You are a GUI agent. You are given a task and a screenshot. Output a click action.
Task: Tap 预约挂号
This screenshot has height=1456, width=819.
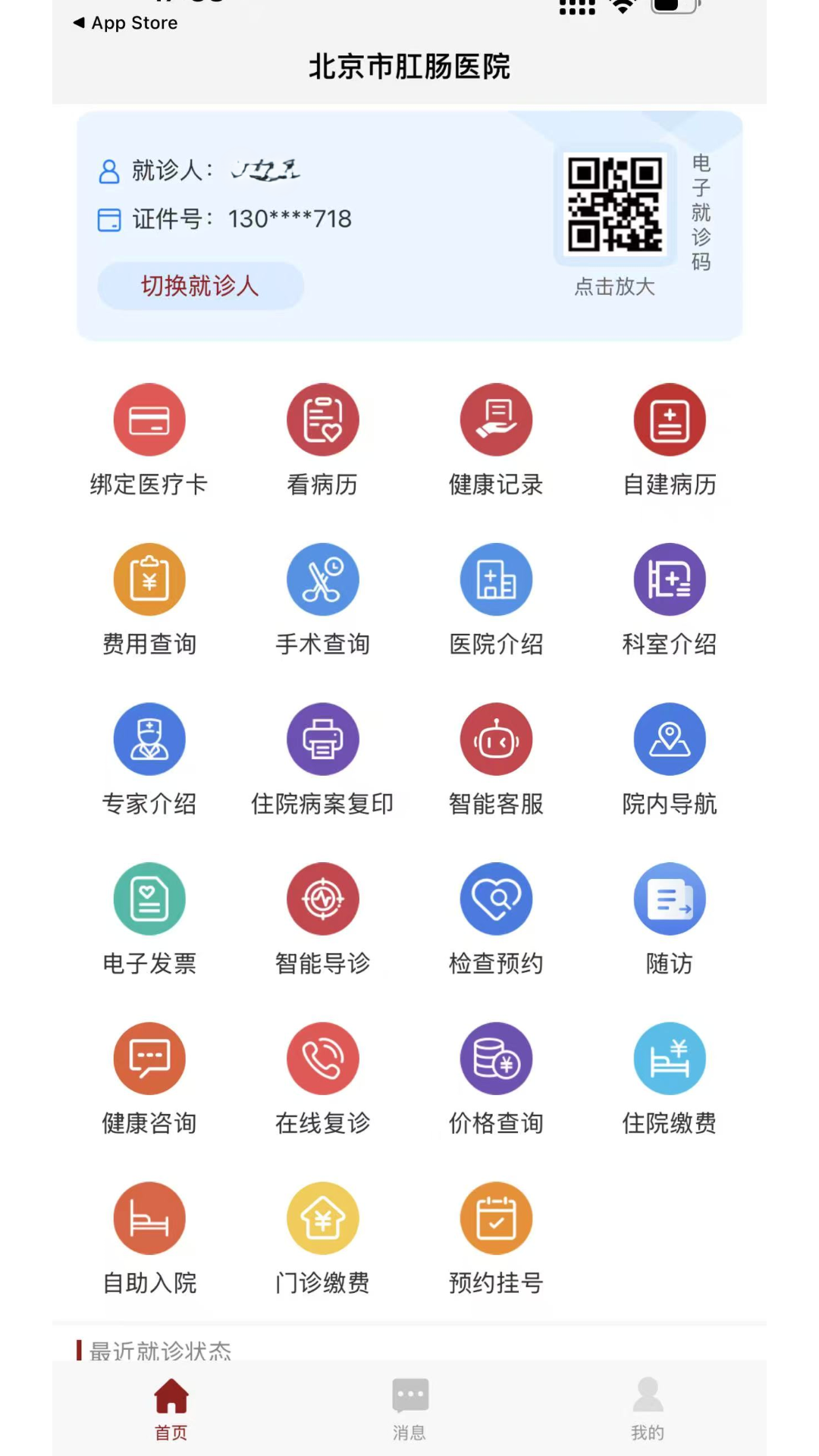pyautogui.click(x=496, y=1219)
